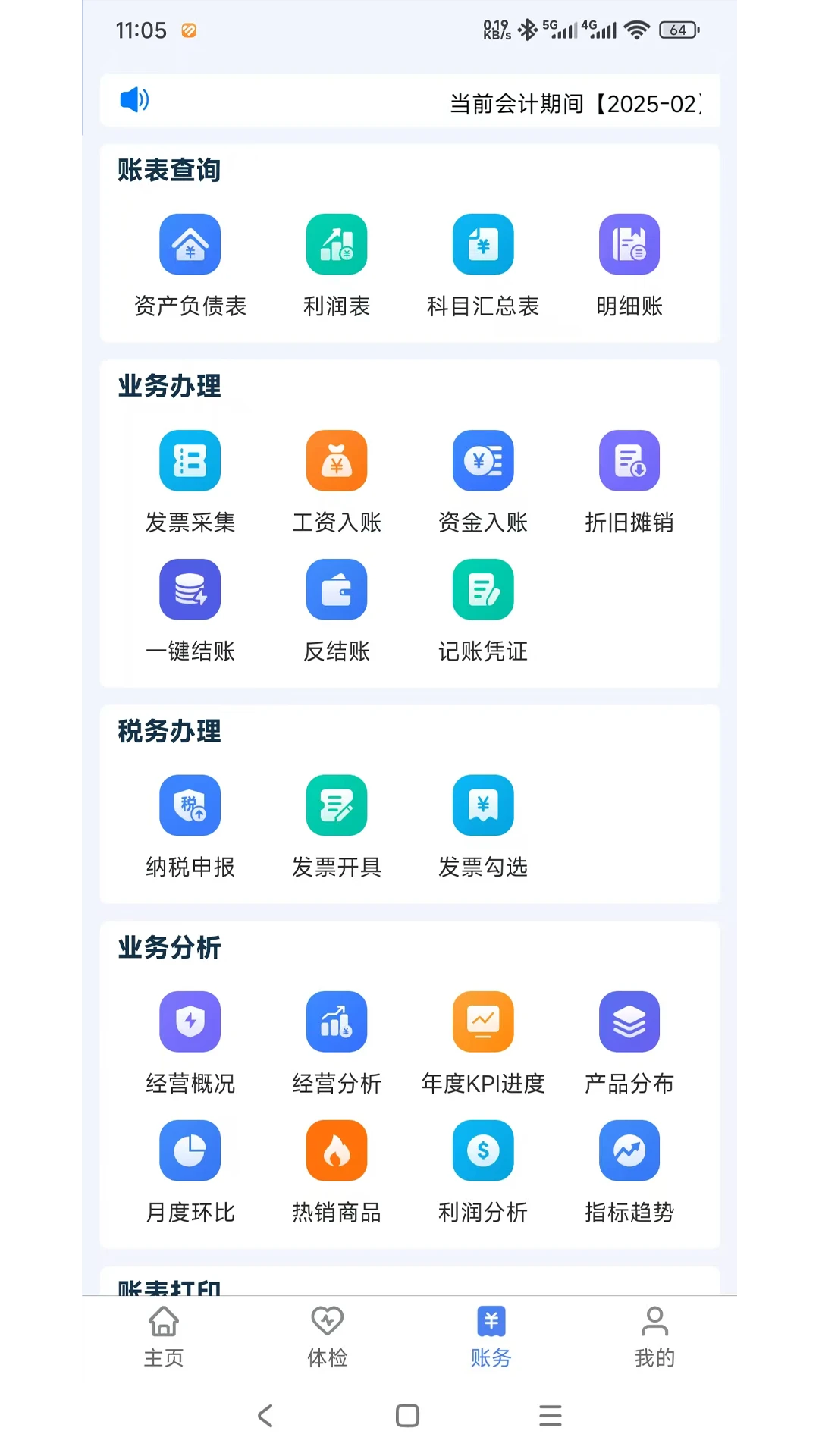
Task: Open the 利润分析 tool
Action: tap(483, 1151)
